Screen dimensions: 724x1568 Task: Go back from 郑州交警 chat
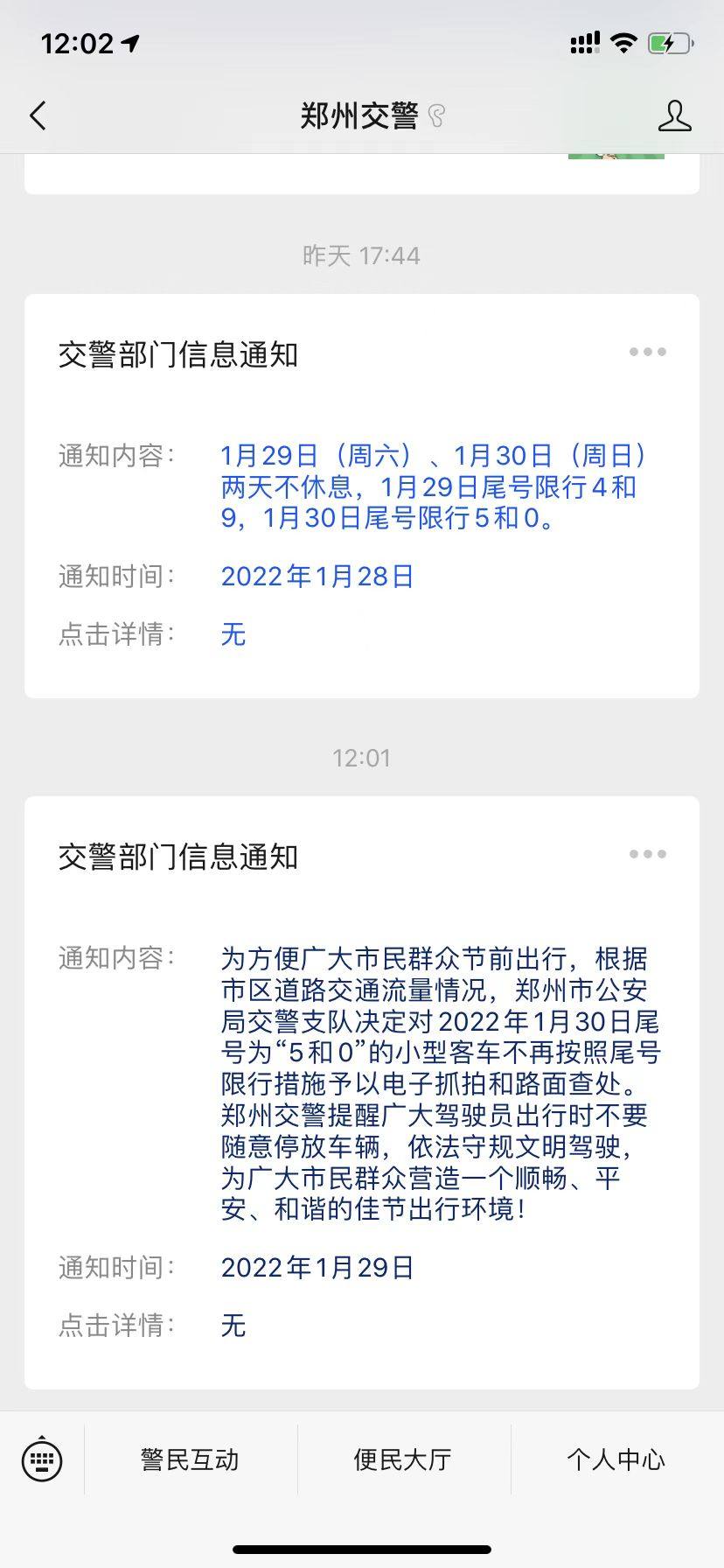pos(38,115)
